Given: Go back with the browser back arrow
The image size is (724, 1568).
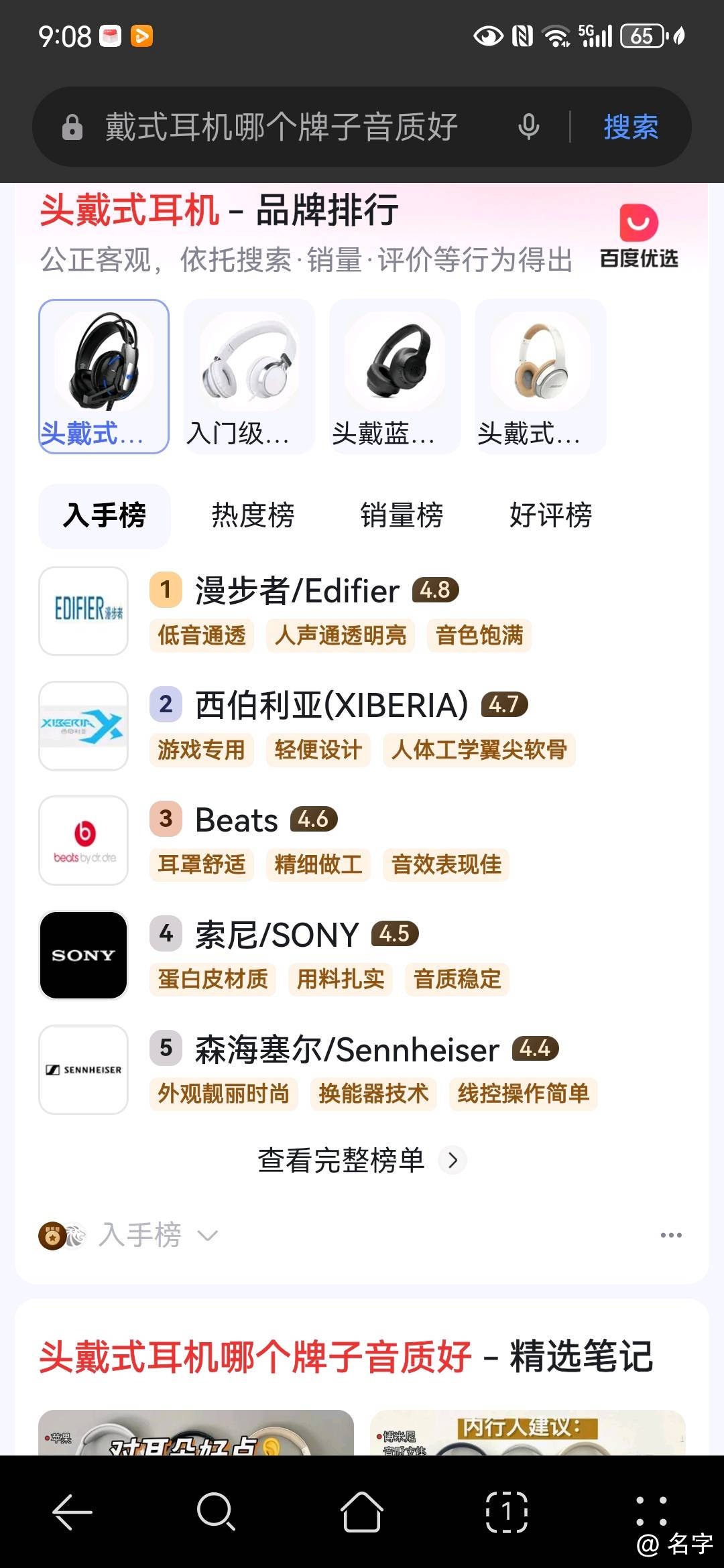Looking at the screenshot, I should tap(72, 1512).
